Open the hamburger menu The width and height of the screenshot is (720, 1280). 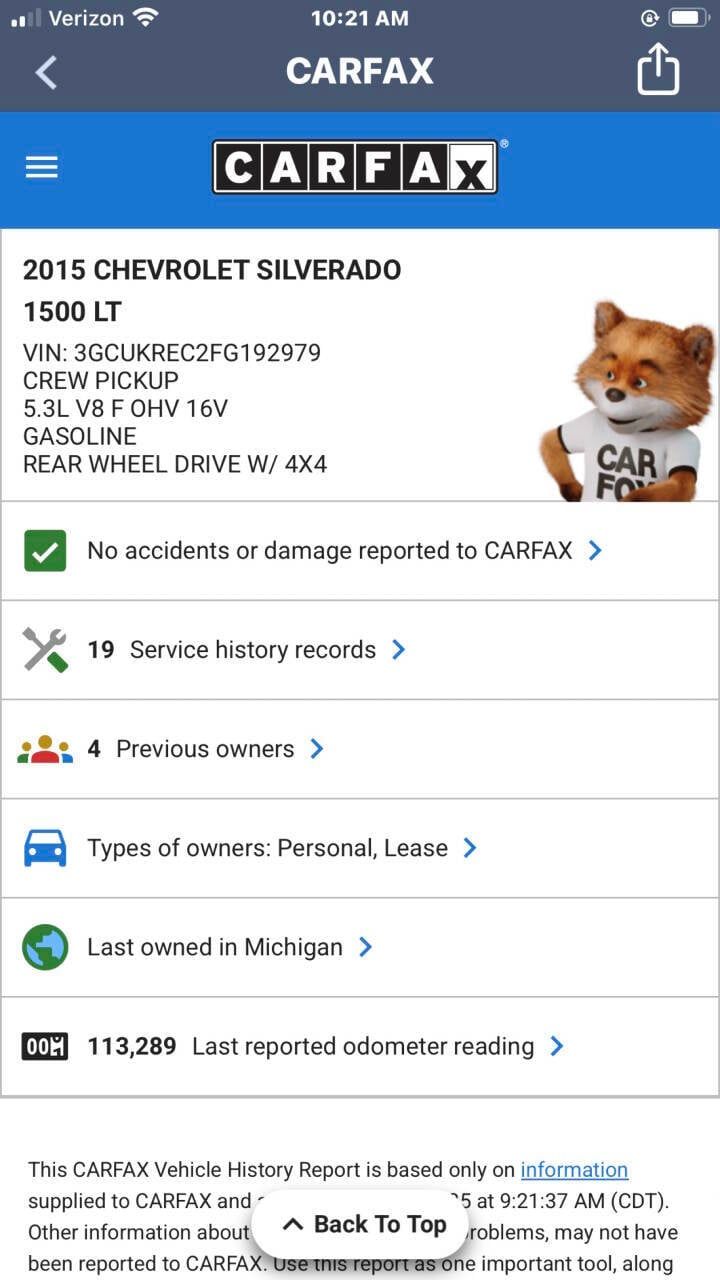tap(42, 167)
